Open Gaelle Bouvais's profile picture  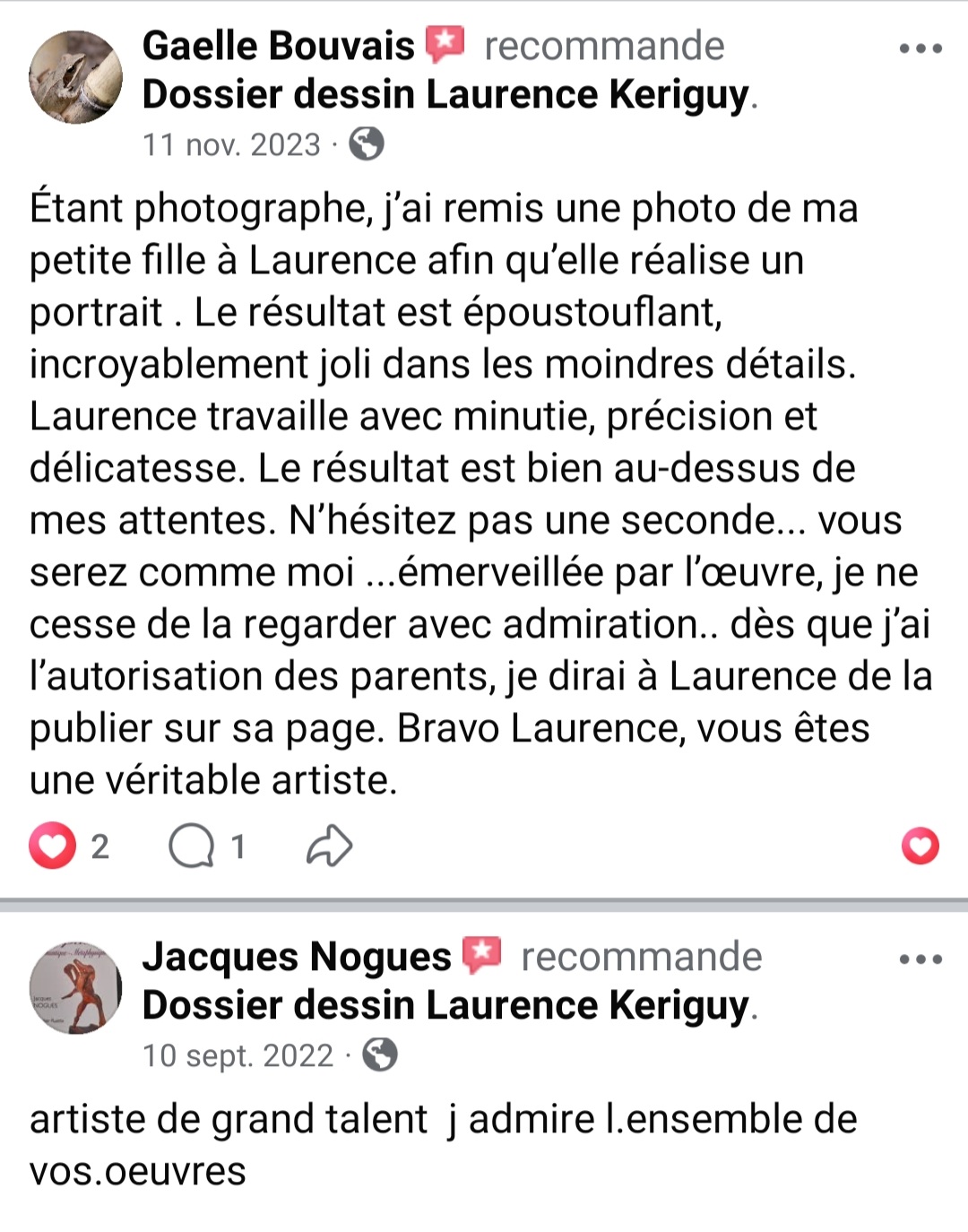coord(76,77)
